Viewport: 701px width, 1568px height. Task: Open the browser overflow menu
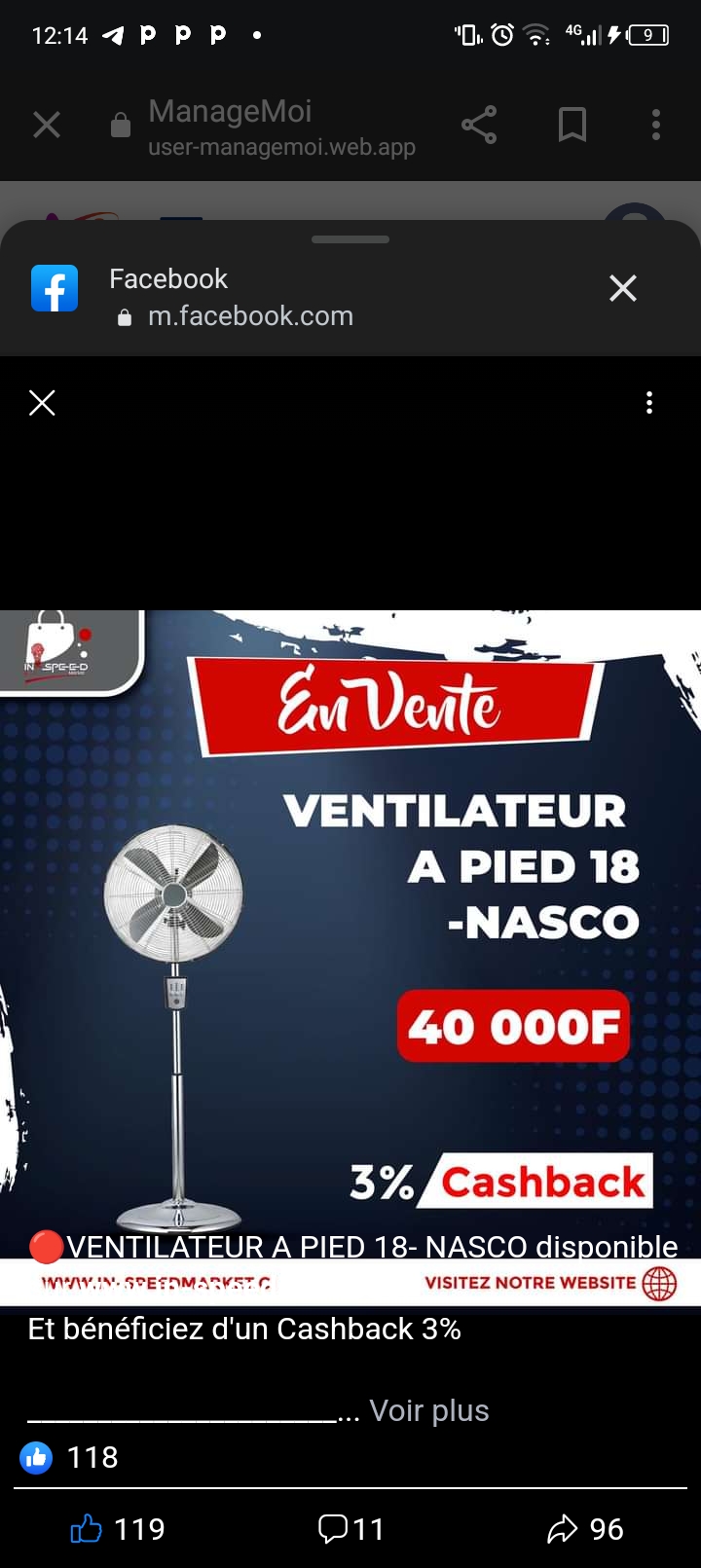pos(655,125)
